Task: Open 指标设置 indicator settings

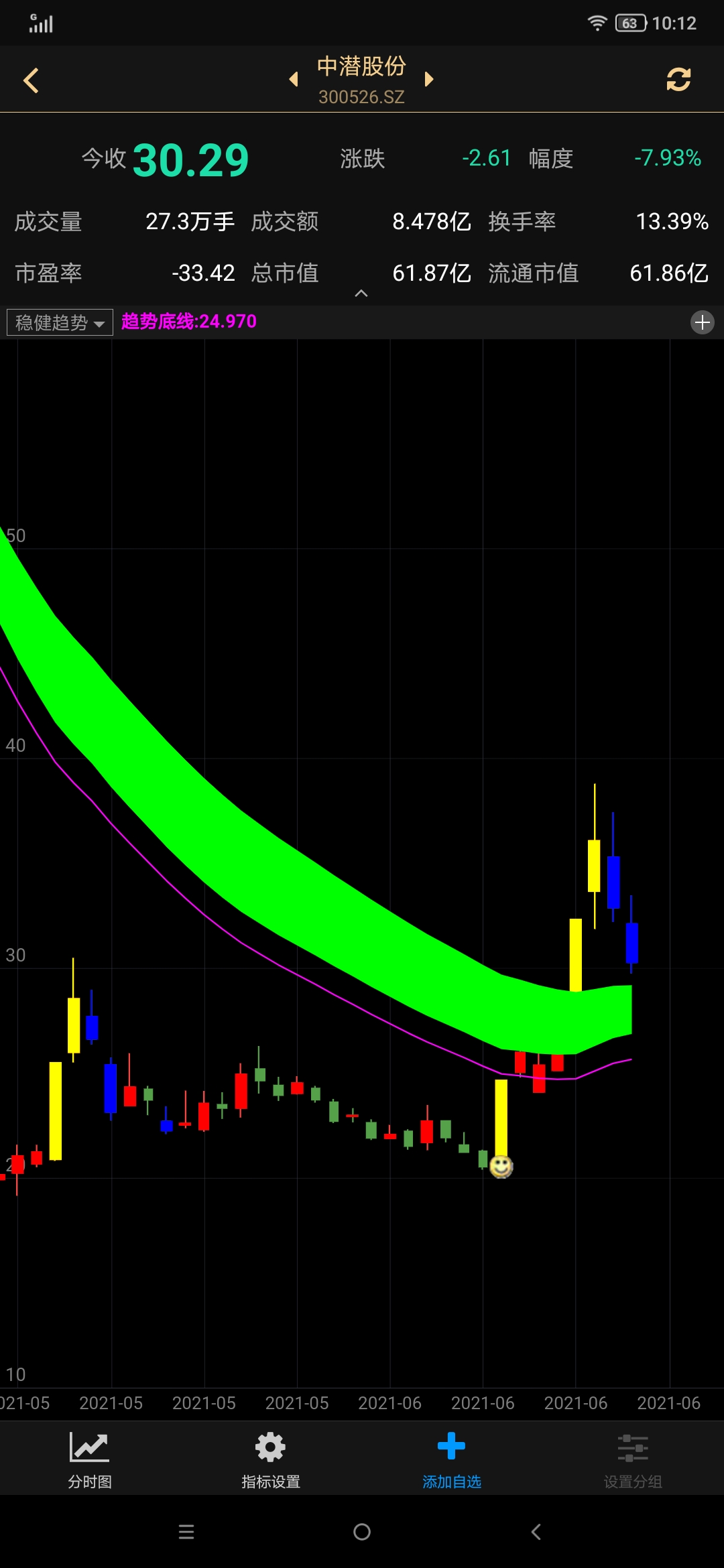Action: [x=271, y=1459]
